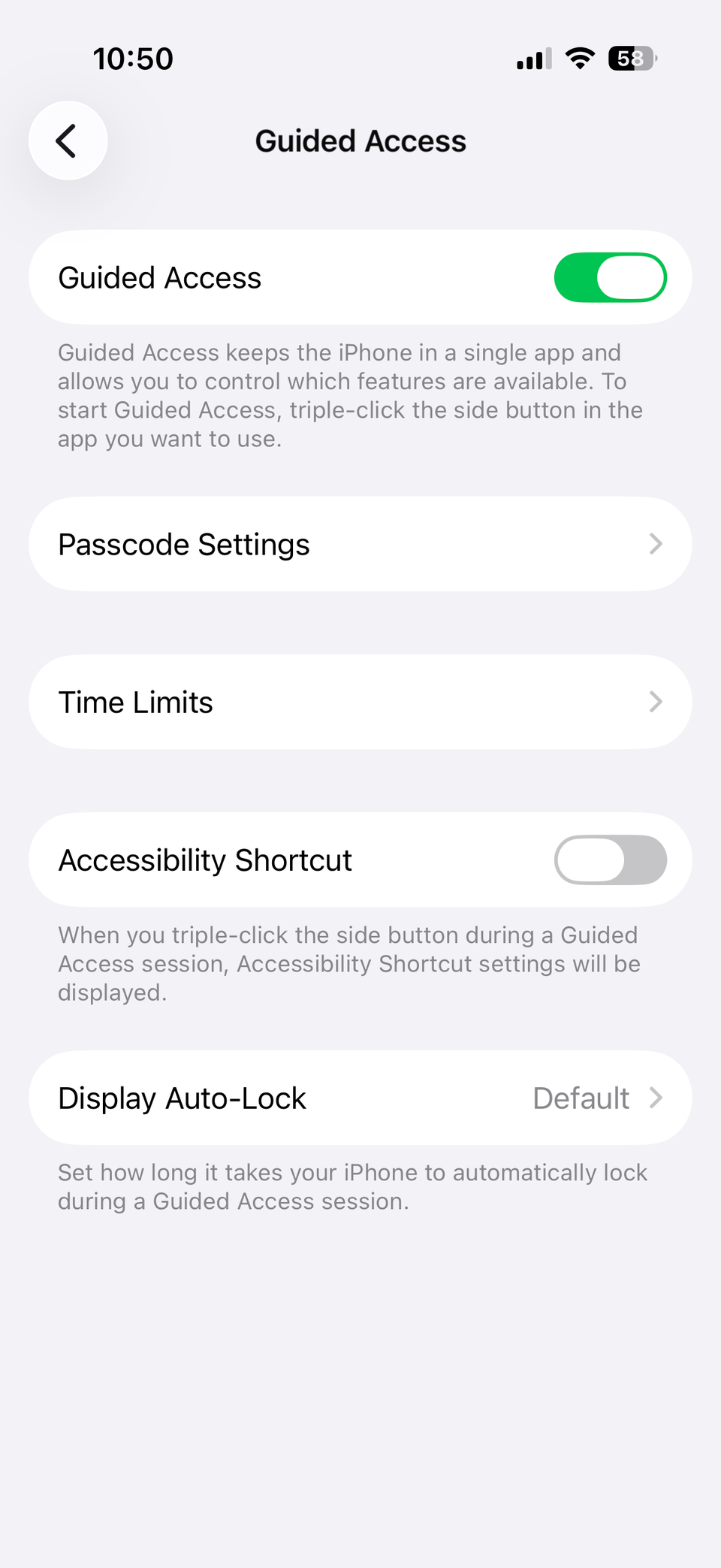The width and height of the screenshot is (721, 1568).
Task: Tap the Wi-Fi icon in the status bar
Action: tap(579, 58)
